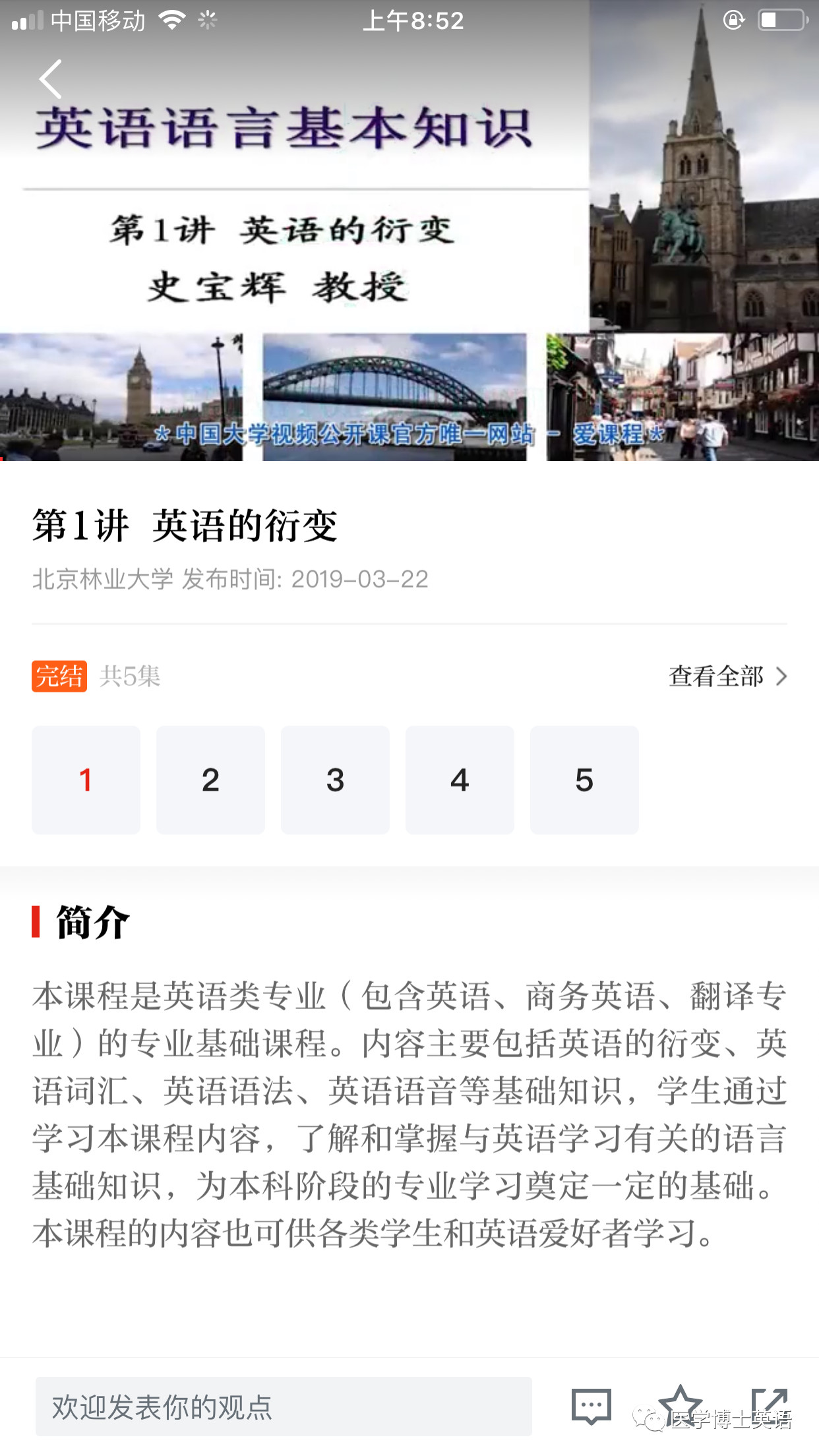Select episode 1, the active episode
This screenshot has height=1456, width=819.
[86, 779]
